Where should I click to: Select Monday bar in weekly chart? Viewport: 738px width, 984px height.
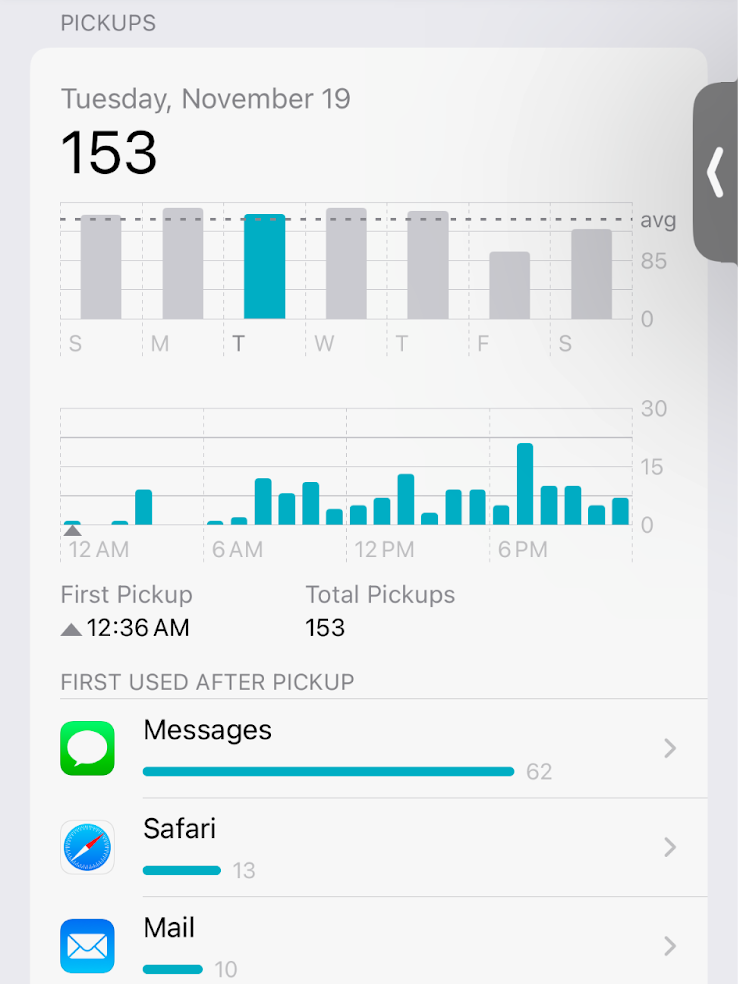pyautogui.click(x=183, y=264)
